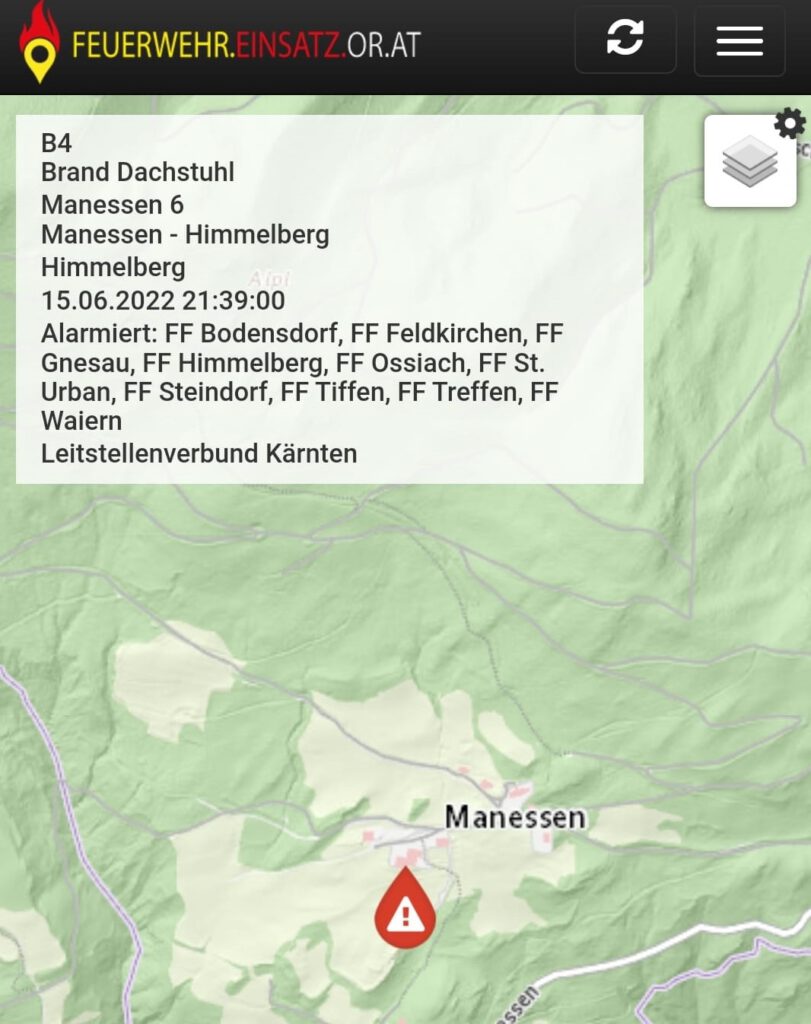
Task: Open the hamburger menu
Action: 739,41
